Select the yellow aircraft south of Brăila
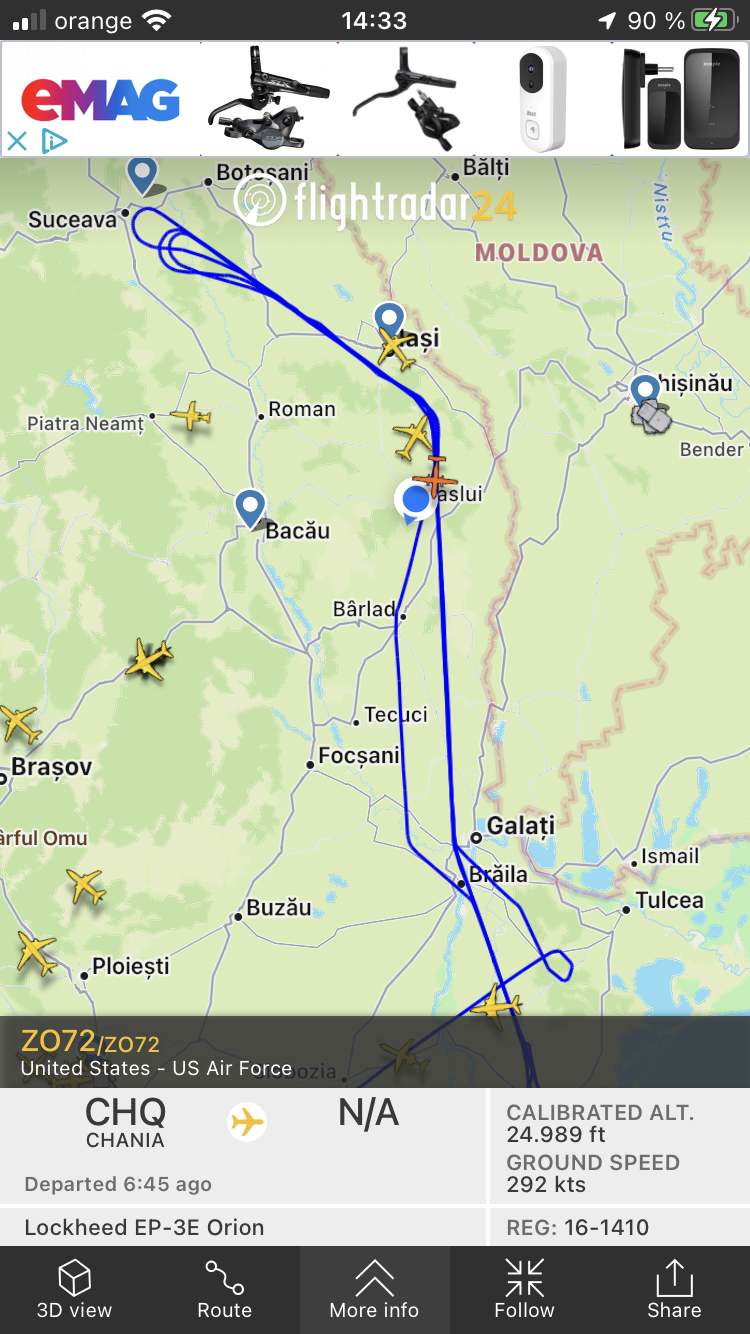The image size is (750, 1334). (496, 1004)
